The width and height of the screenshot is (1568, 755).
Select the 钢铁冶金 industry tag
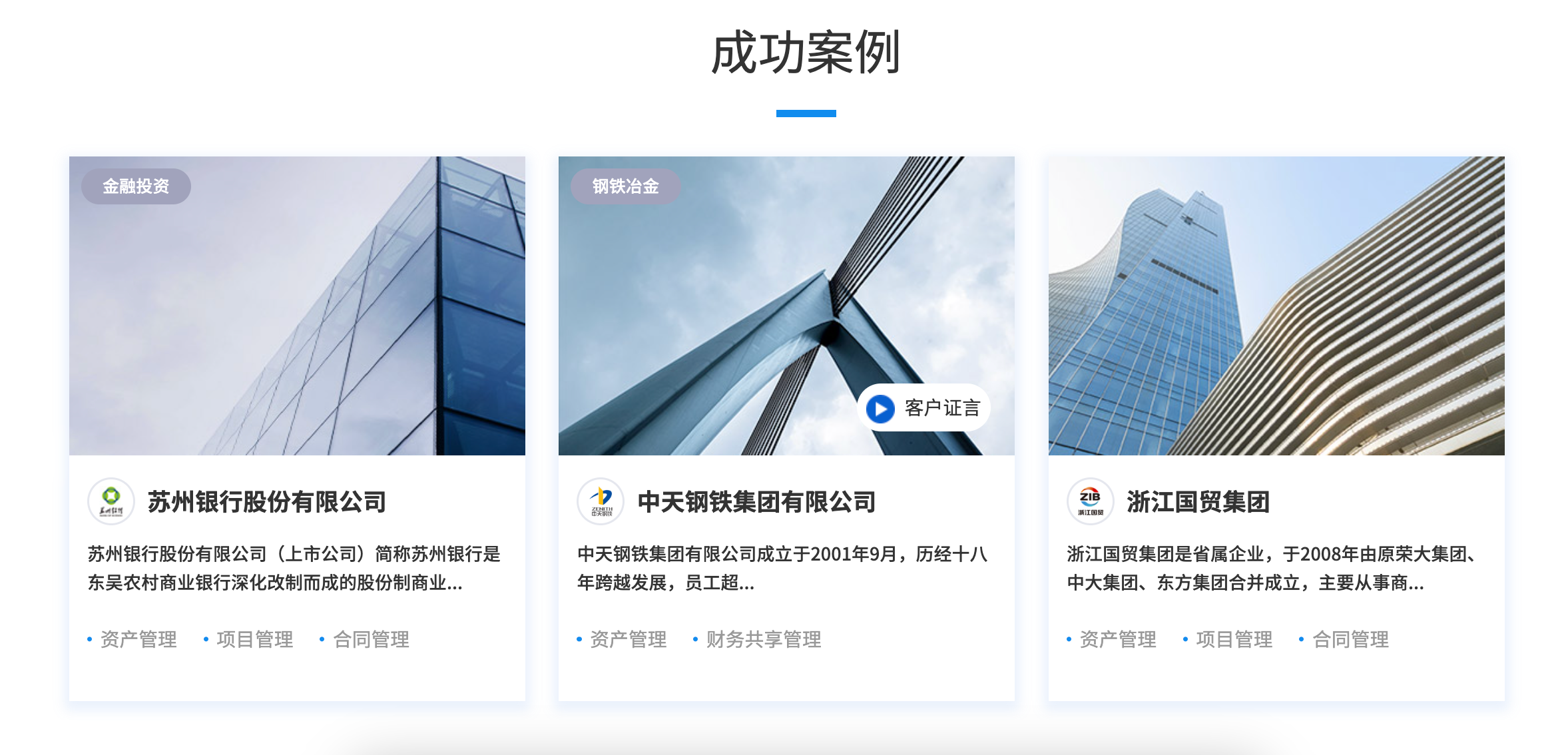click(625, 186)
